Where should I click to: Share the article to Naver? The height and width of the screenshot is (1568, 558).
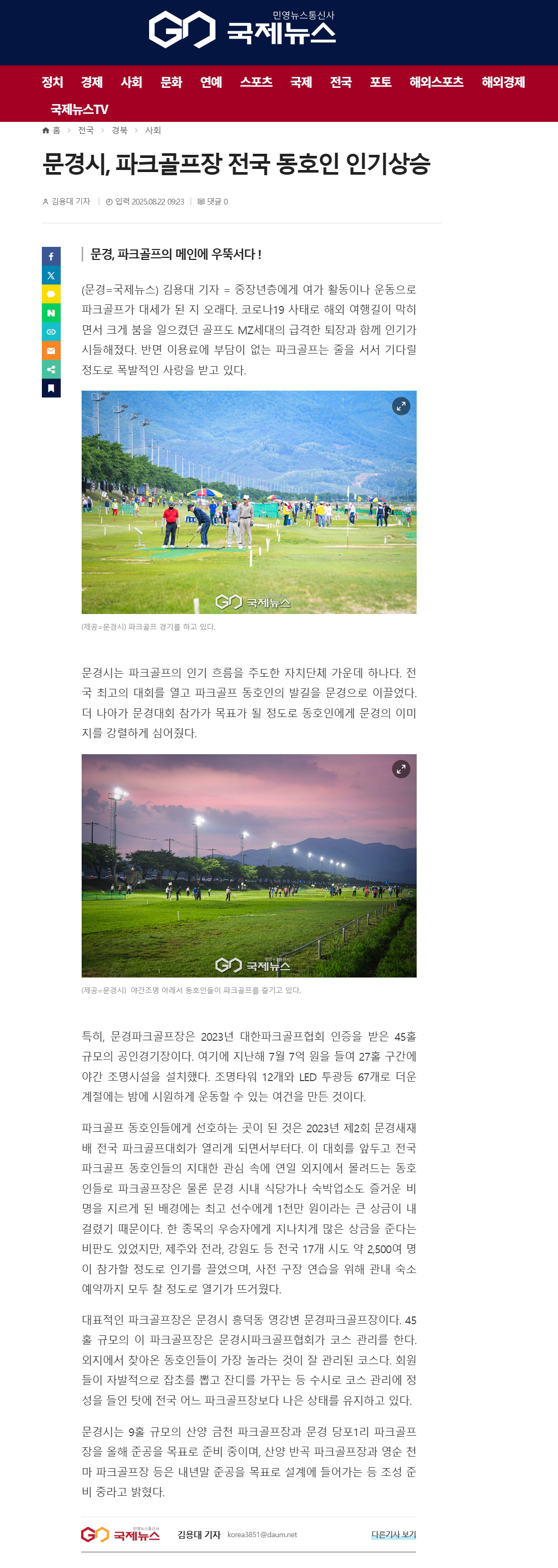click(x=51, y=313)
